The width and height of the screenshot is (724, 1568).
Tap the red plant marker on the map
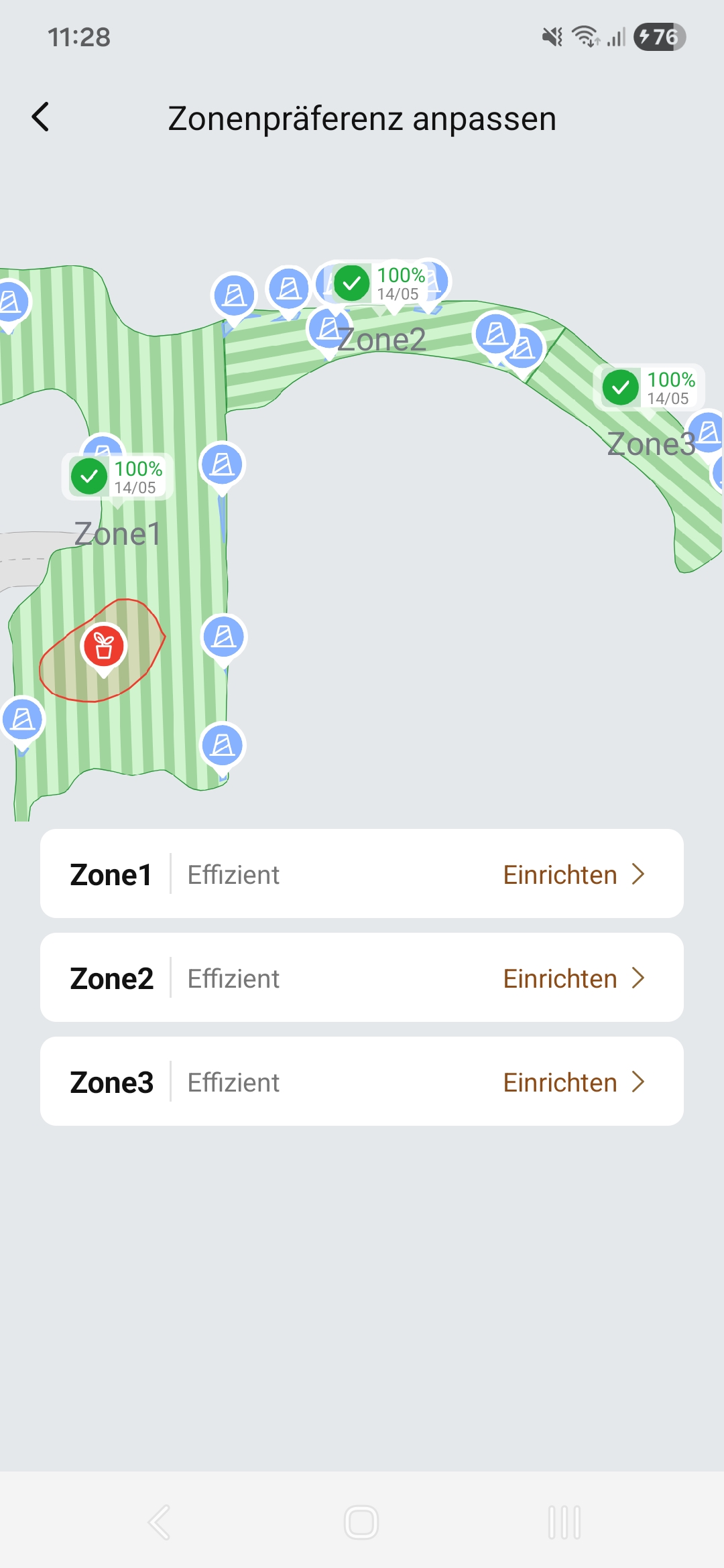(x=103, y=648)
